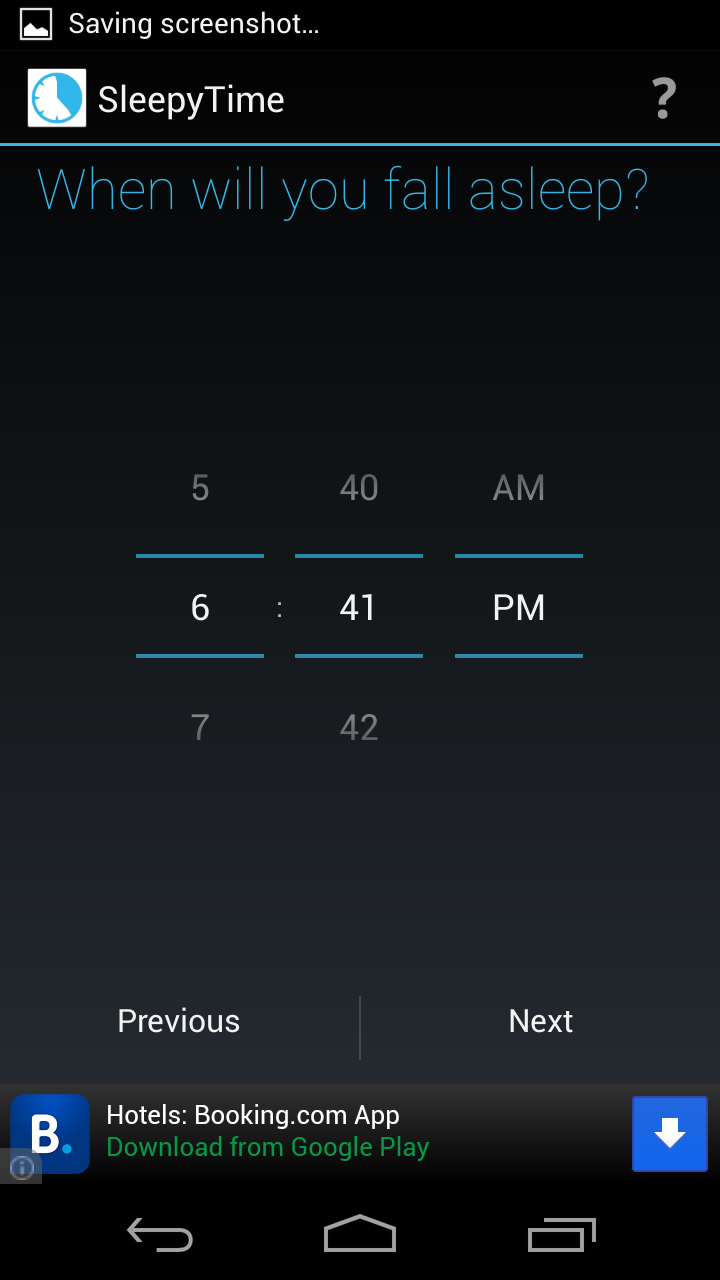Choose hour 7 in the picker

[199, 727]
